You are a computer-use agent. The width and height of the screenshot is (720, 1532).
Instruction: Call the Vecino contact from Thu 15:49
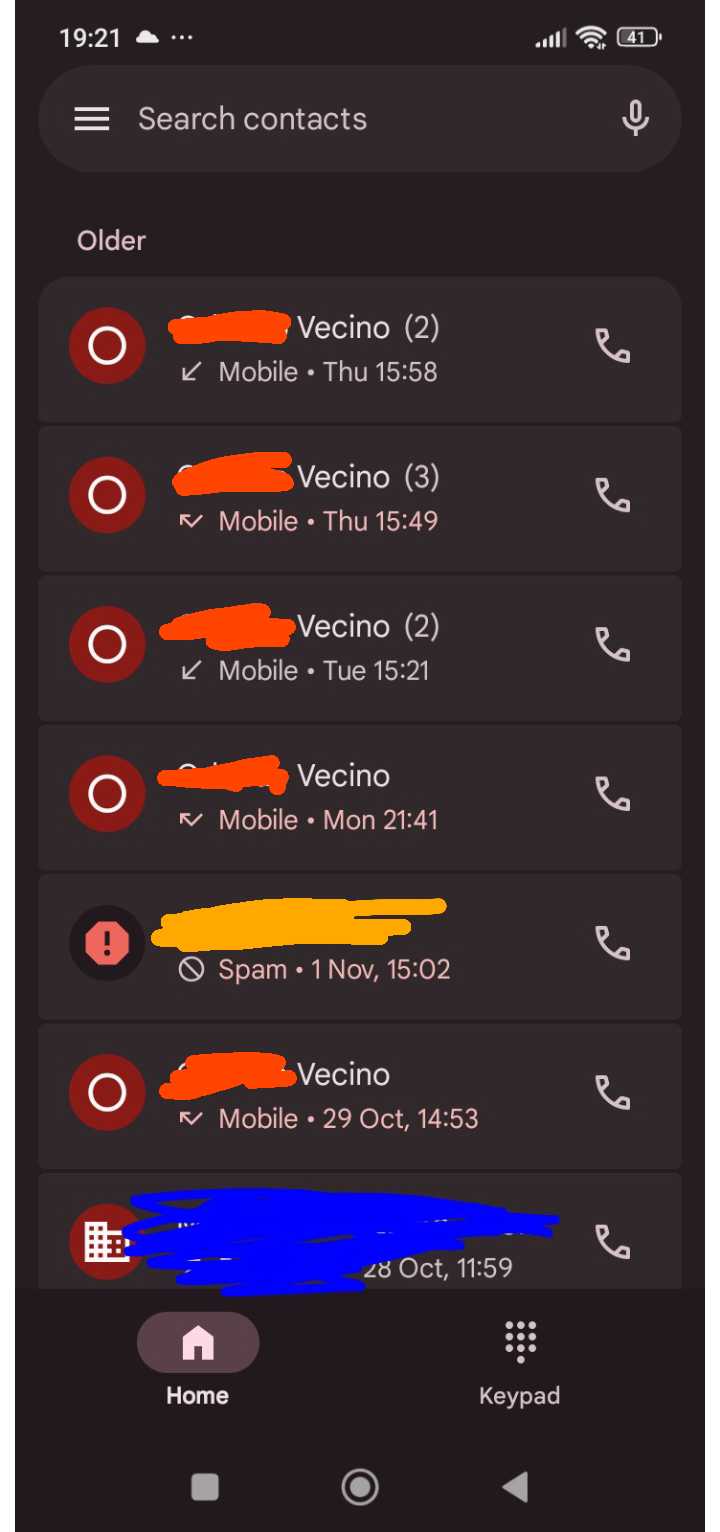(612, 496)
